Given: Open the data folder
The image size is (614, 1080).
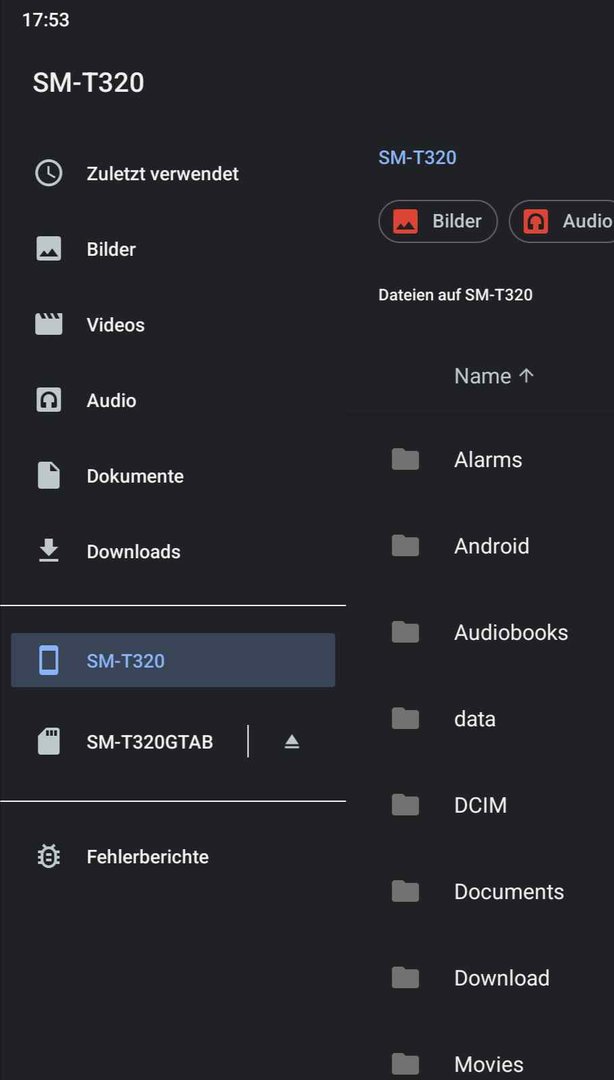Looking at the screenshot, I should coord(474,719).
